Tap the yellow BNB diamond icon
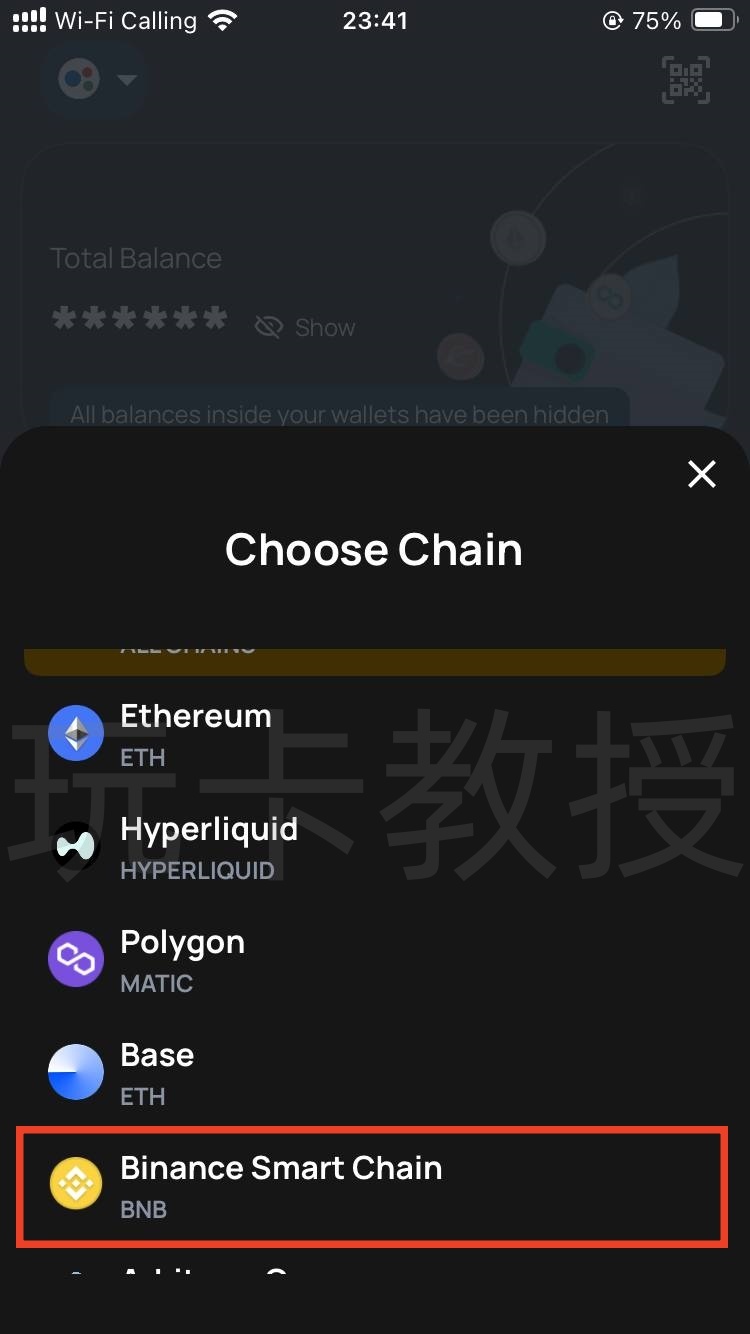 click(76, 1184)
